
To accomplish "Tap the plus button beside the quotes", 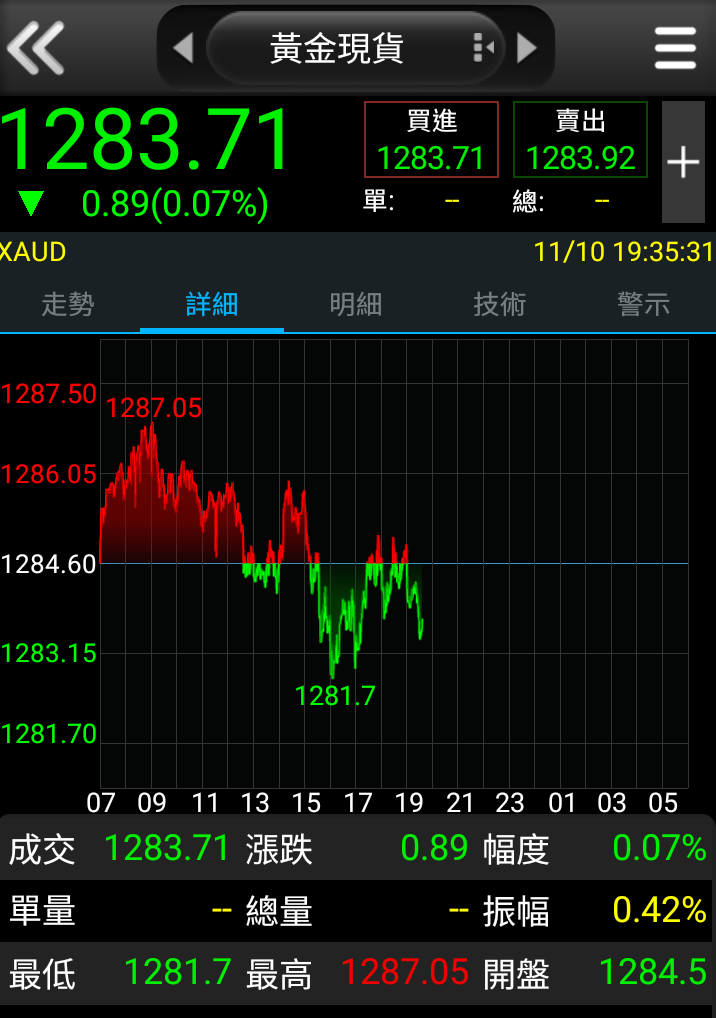I will coord(683,162).
